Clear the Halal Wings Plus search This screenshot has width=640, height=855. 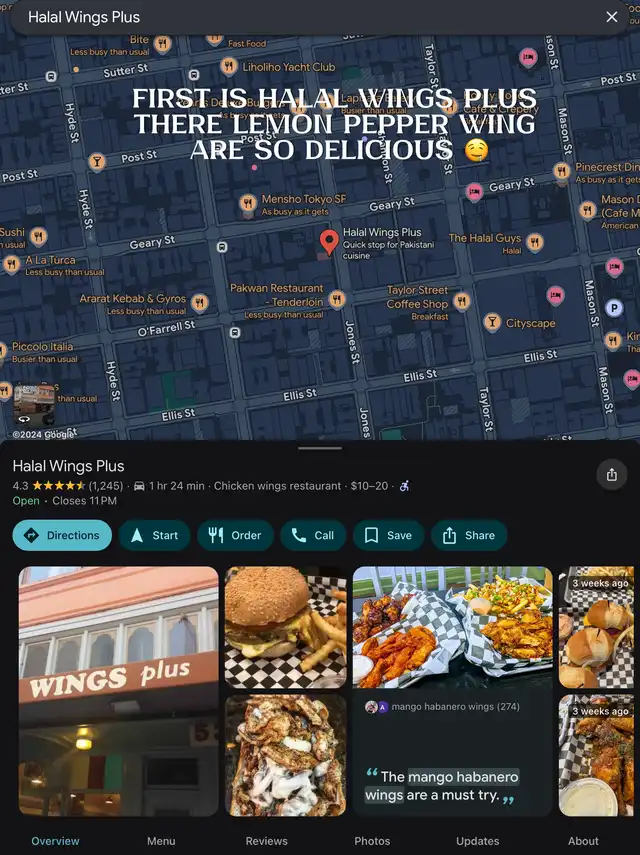click(612, 17)
